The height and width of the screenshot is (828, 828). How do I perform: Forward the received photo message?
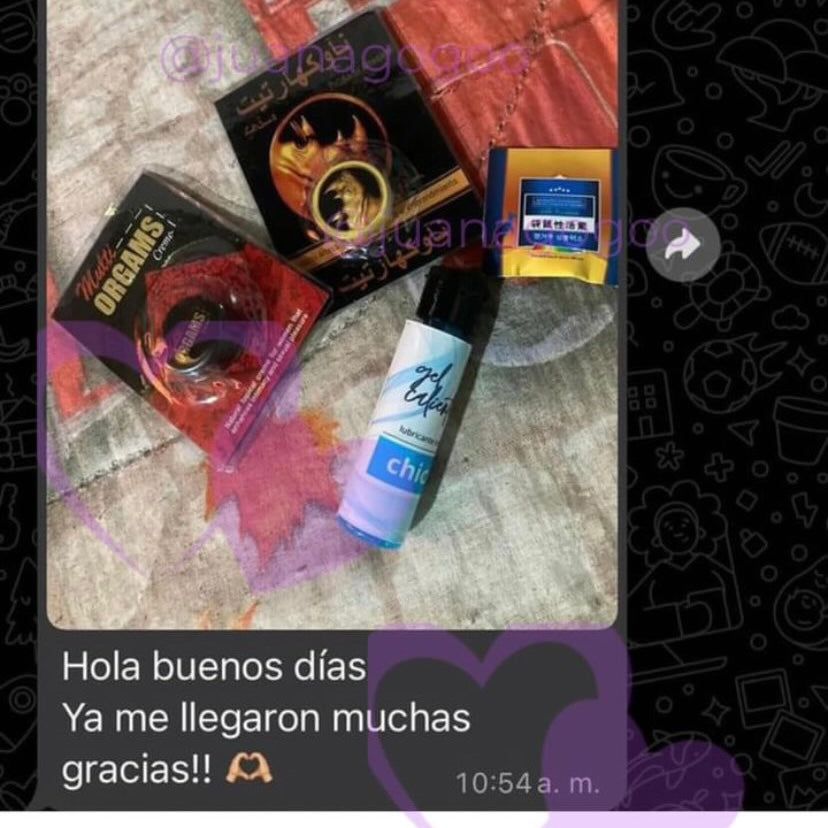click(684, 243)
